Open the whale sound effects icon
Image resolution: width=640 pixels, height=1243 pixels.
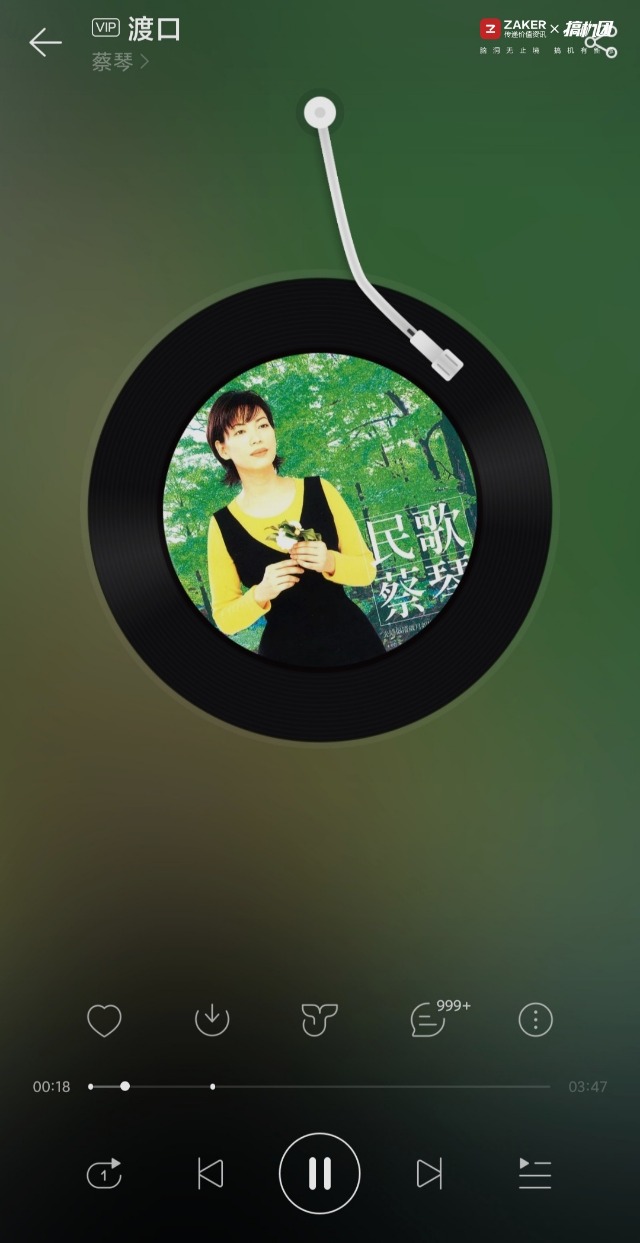point(319,1020)
